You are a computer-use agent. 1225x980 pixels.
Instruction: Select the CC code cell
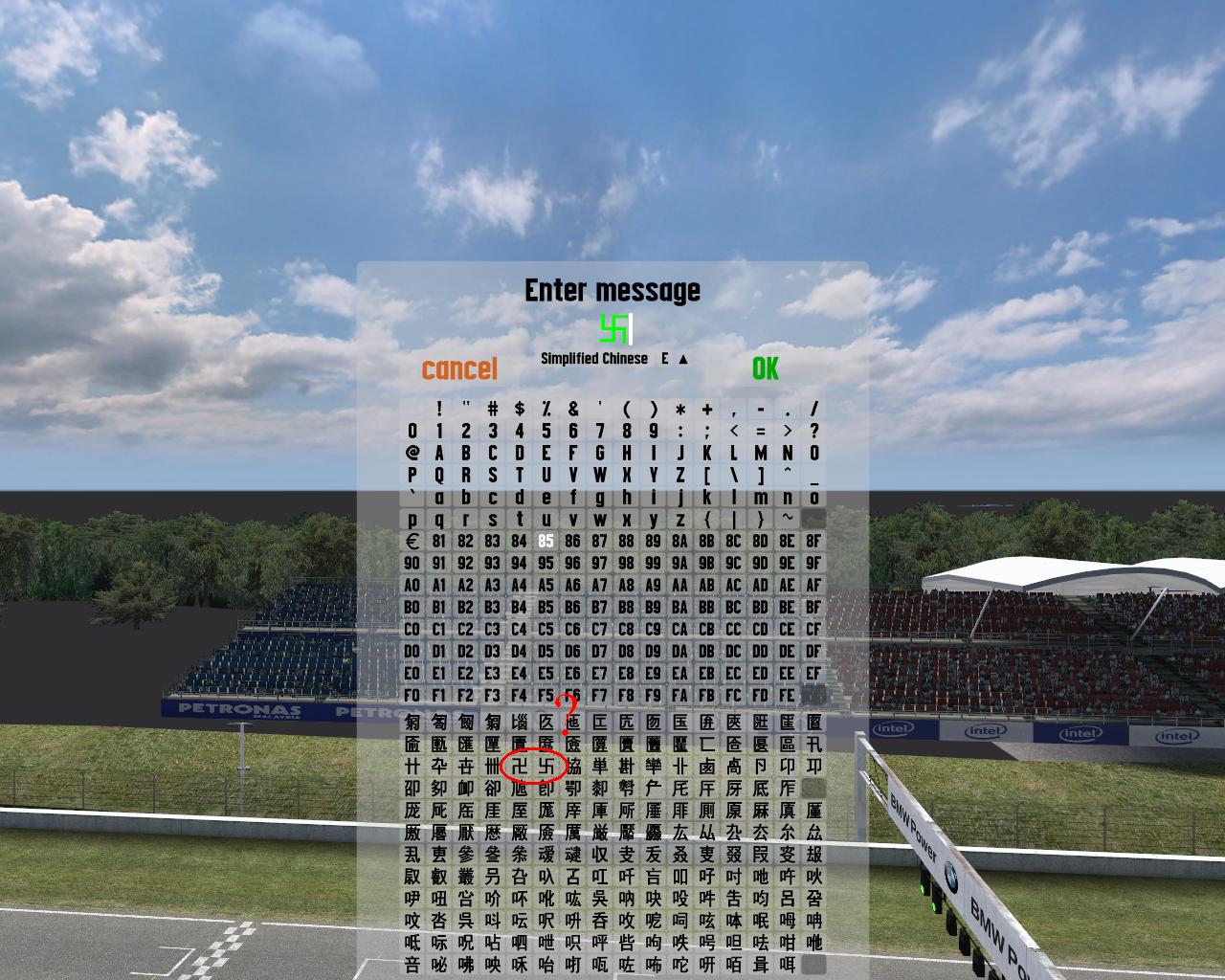733,629
